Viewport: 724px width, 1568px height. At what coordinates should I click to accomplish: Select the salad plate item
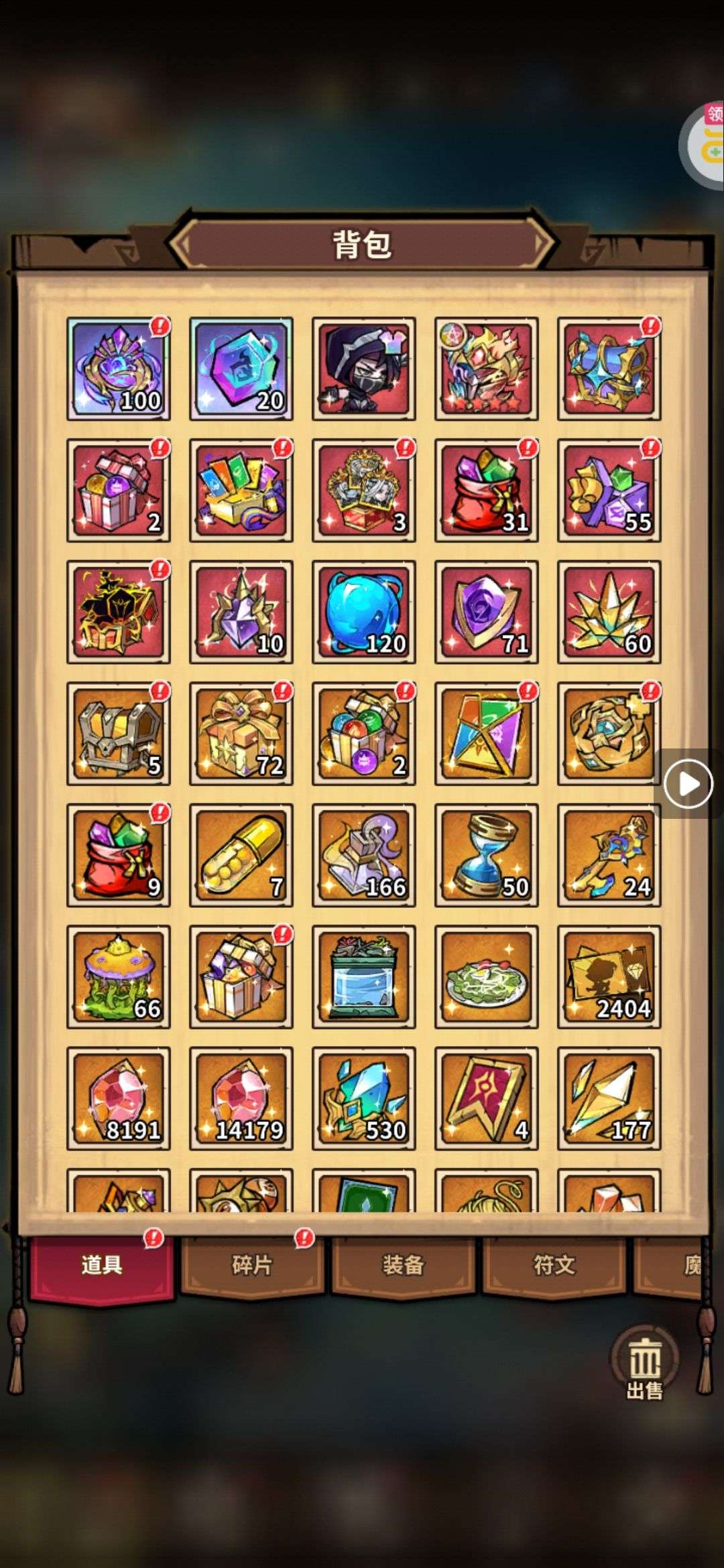(486, 977)
